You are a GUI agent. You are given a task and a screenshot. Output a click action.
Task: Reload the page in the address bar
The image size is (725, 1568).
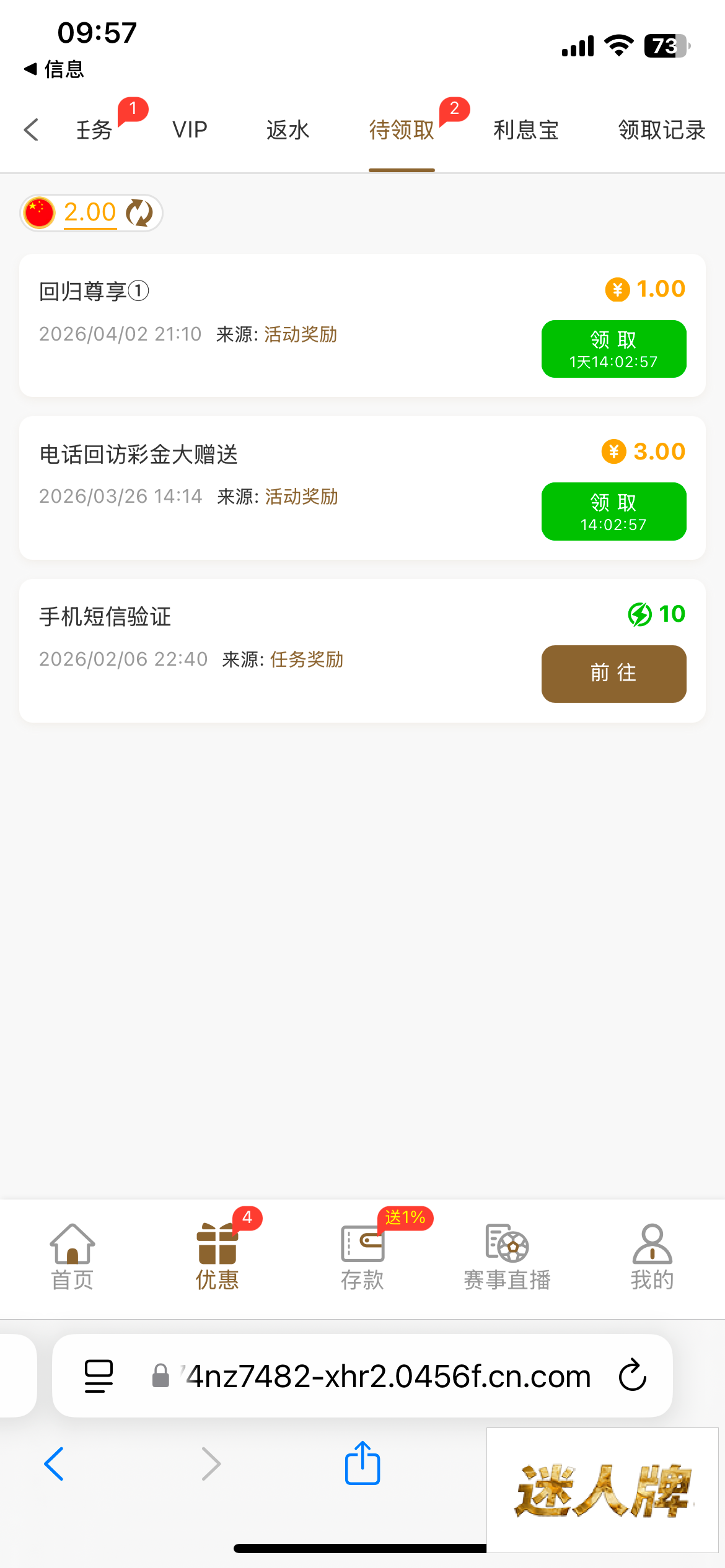632,1375
